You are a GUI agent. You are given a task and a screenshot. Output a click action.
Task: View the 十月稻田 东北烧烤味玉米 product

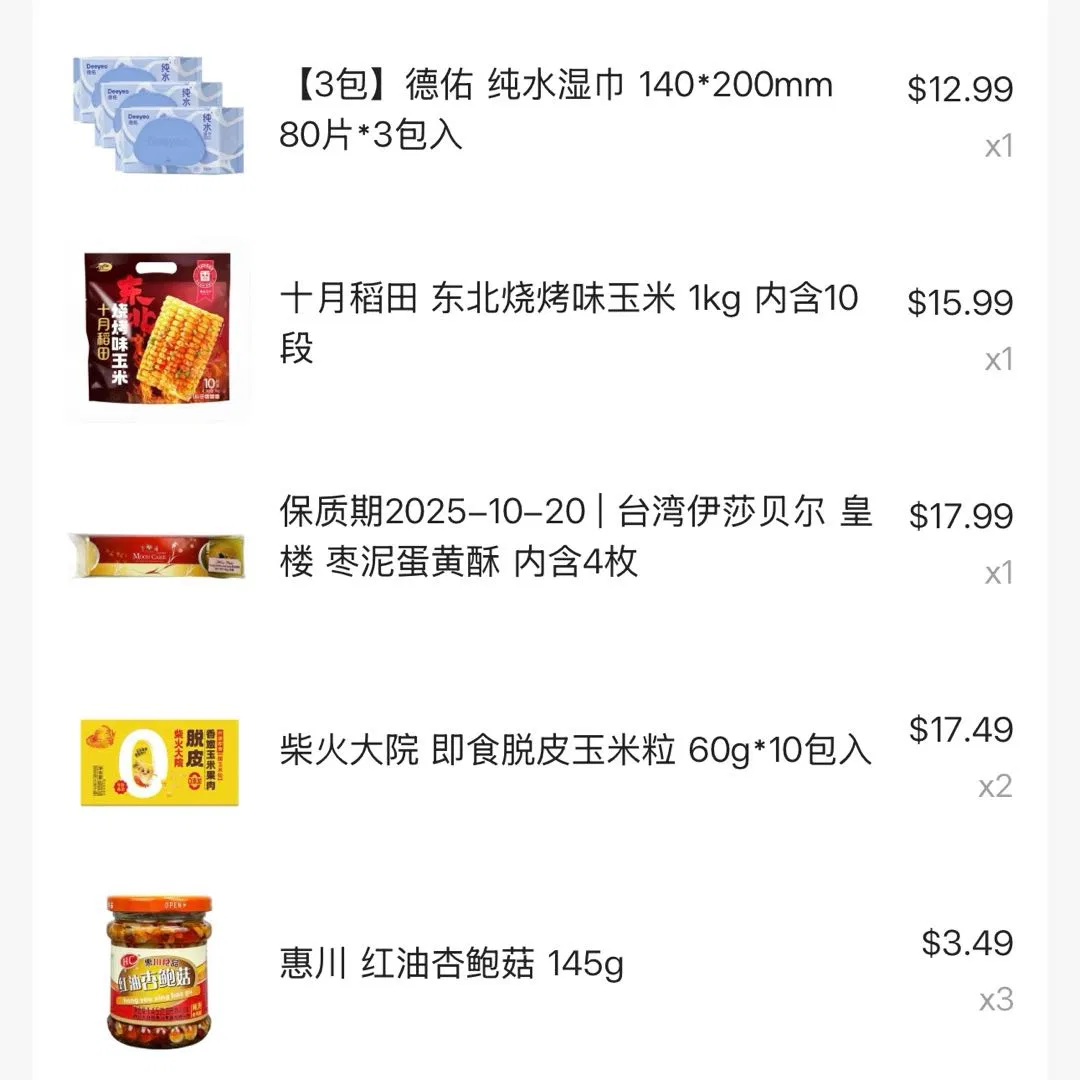point(568,323)
